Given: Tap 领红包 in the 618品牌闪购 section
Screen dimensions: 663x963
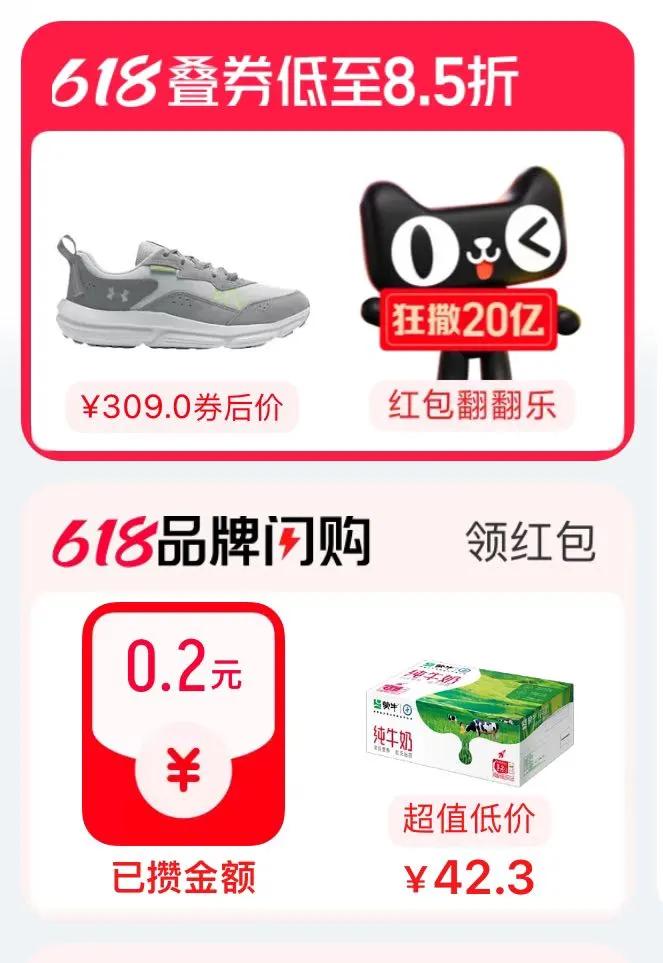Looking at the screenshot, I should 530,542.
